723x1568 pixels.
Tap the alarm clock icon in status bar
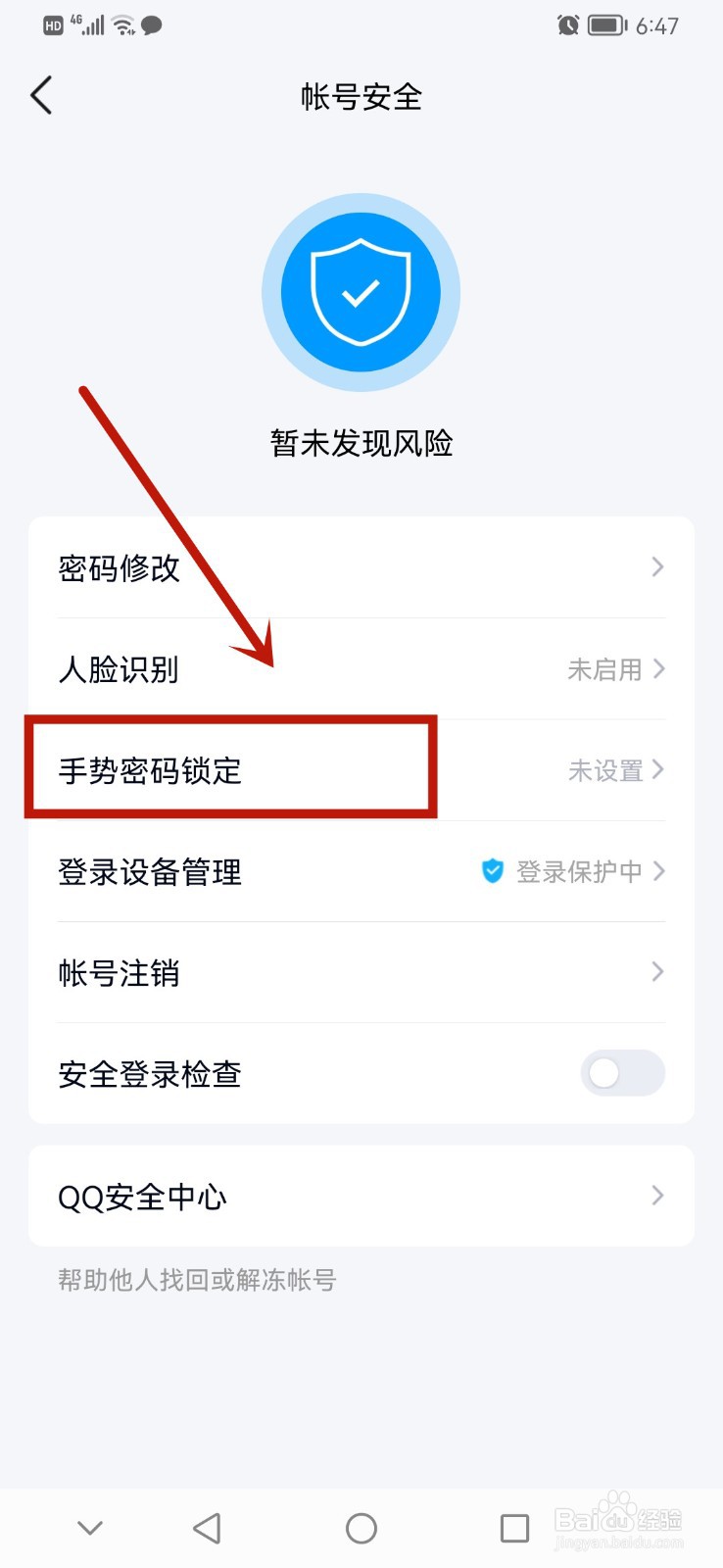pos(566,24)
